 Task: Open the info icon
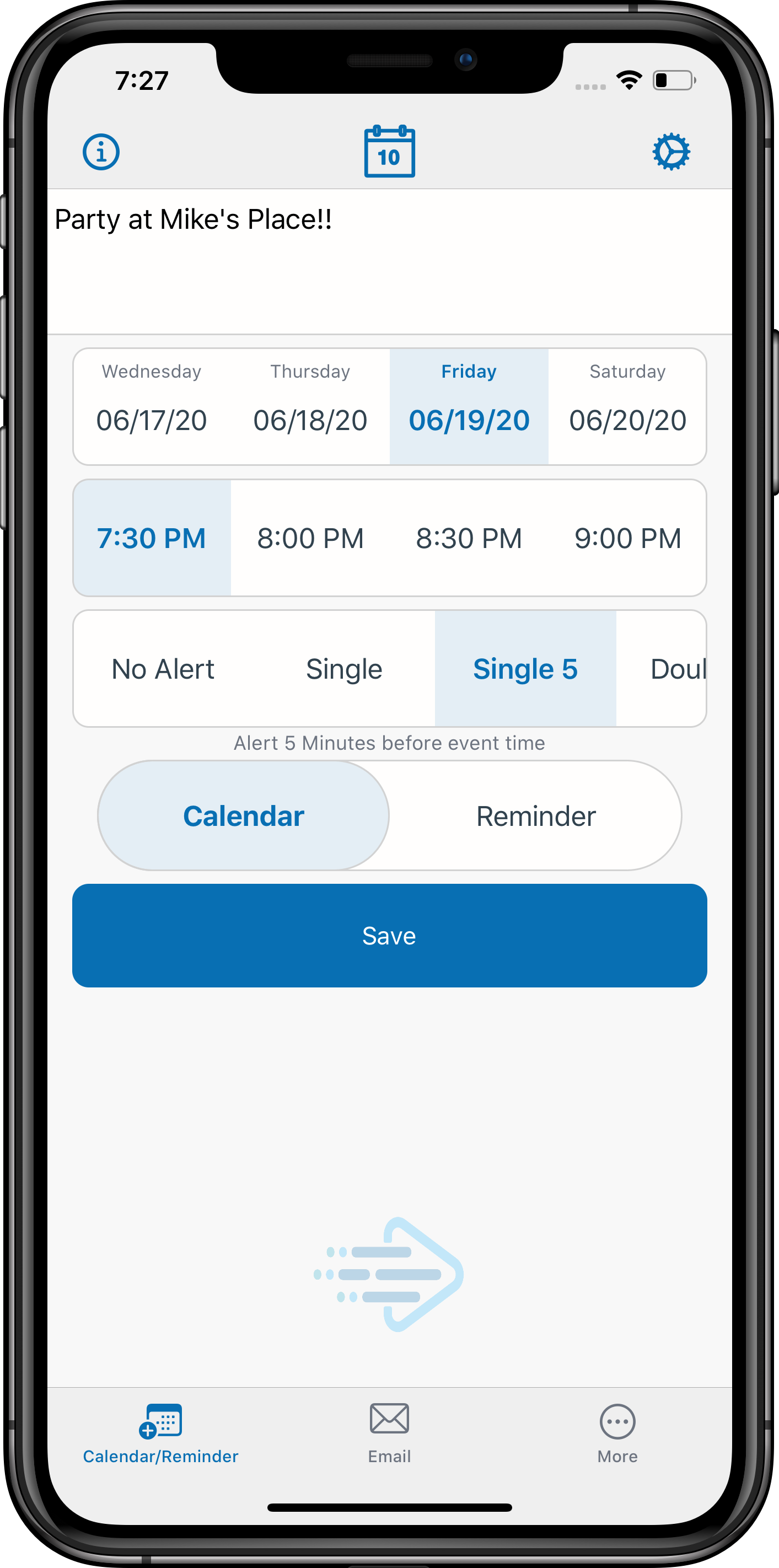(x=101, y=152)
